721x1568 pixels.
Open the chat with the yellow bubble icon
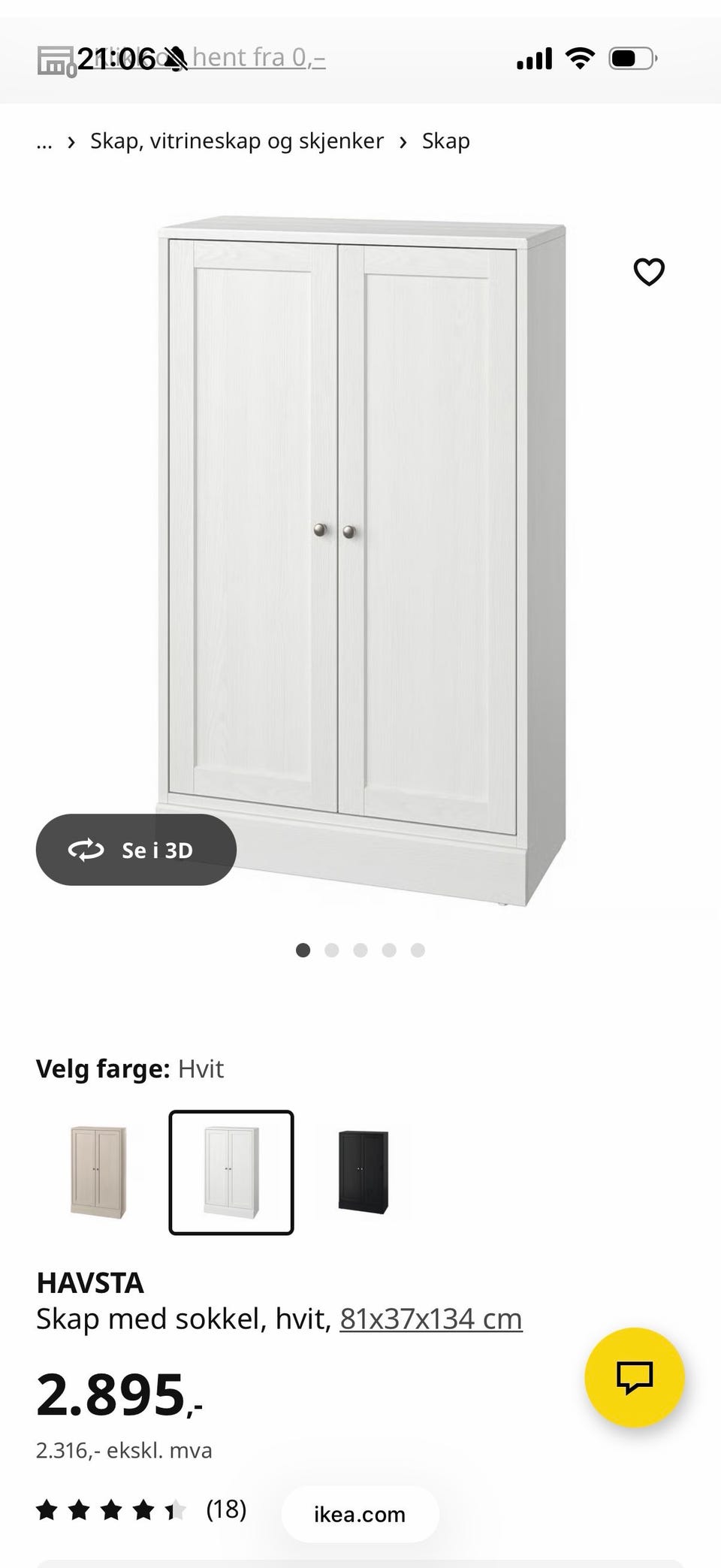tap(635, 1376)
